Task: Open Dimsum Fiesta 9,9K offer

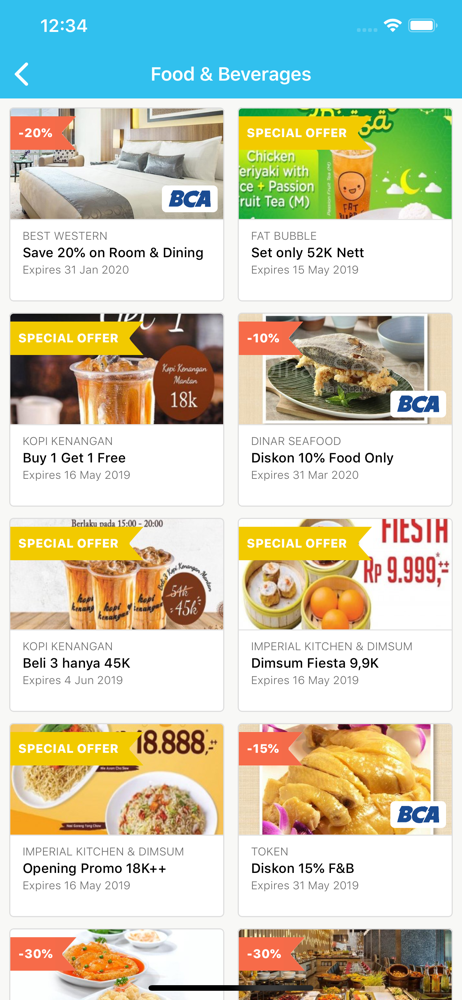Action: [x=345, y=615]
